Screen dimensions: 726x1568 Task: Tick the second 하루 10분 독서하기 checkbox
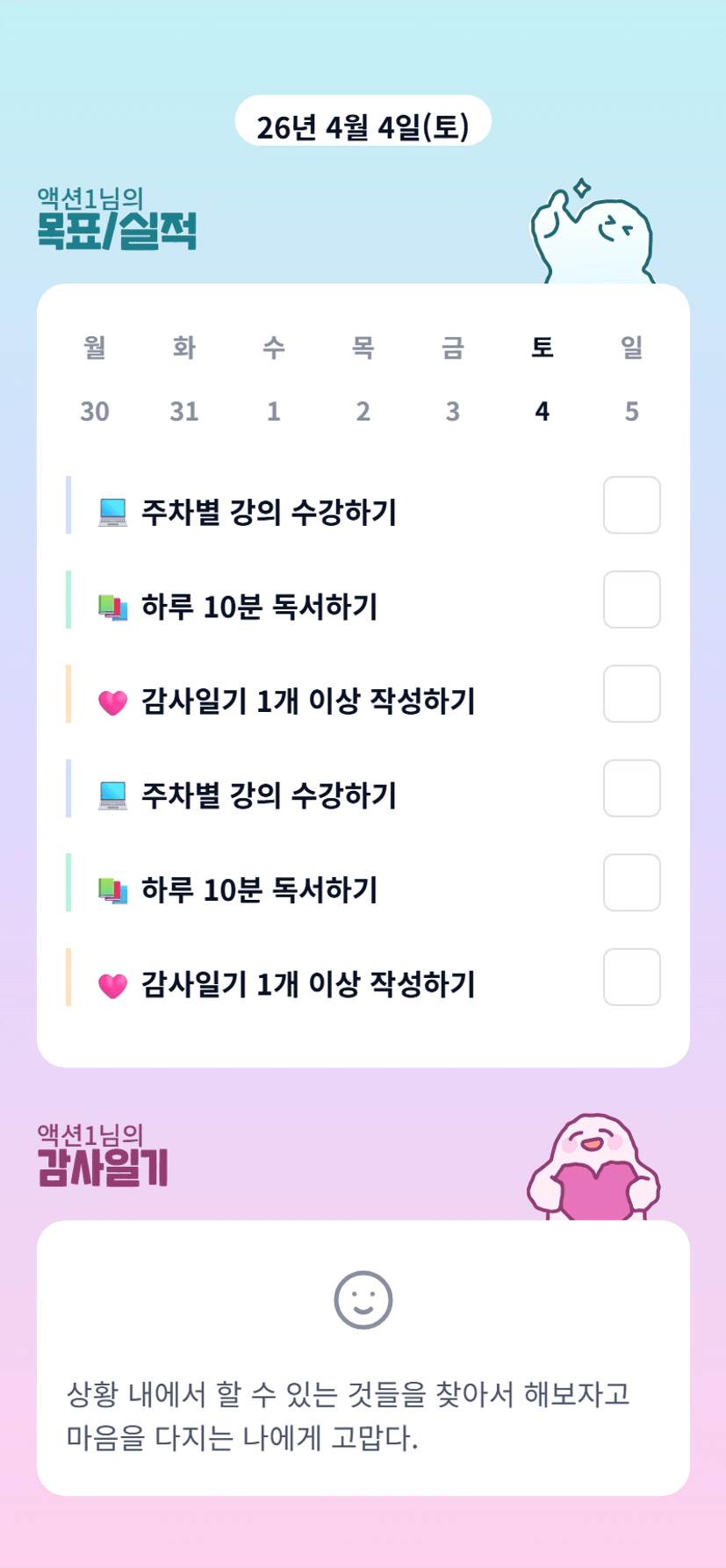click(x=632, y=882)
